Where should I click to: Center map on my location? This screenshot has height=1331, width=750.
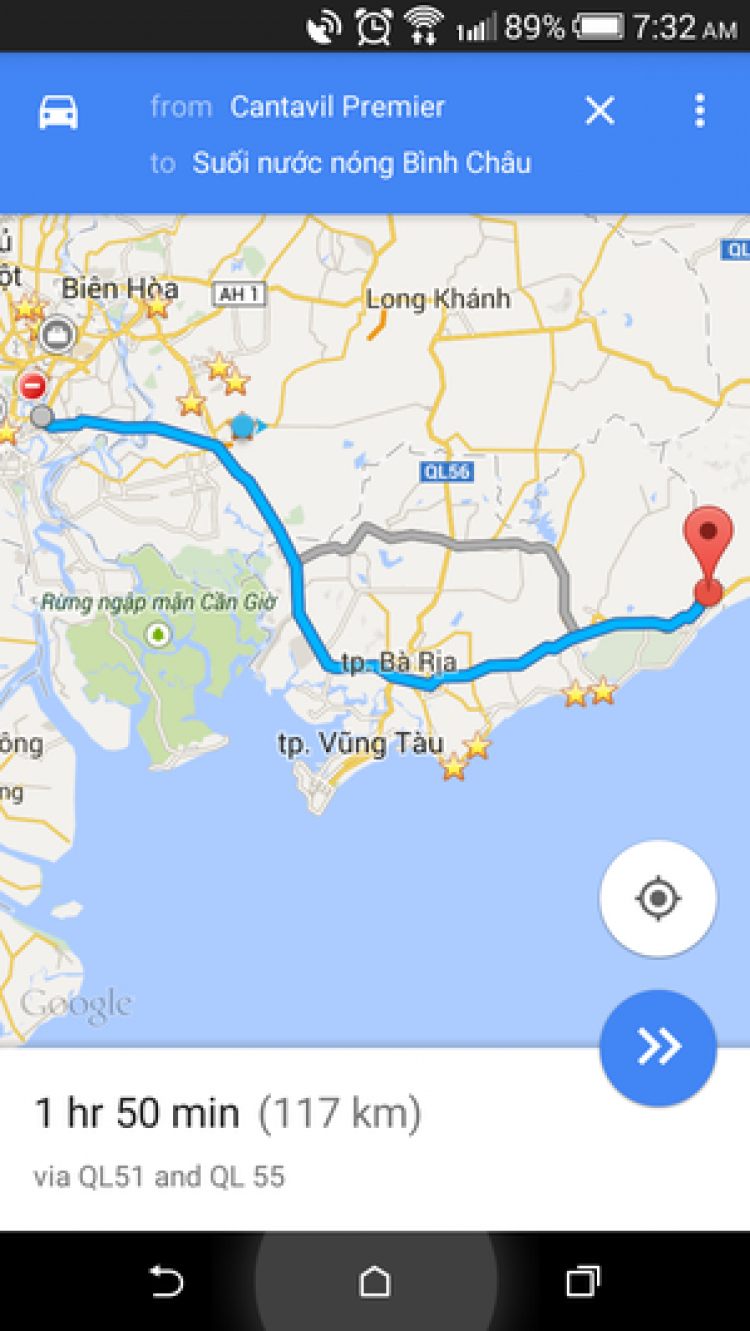(657, 898)
